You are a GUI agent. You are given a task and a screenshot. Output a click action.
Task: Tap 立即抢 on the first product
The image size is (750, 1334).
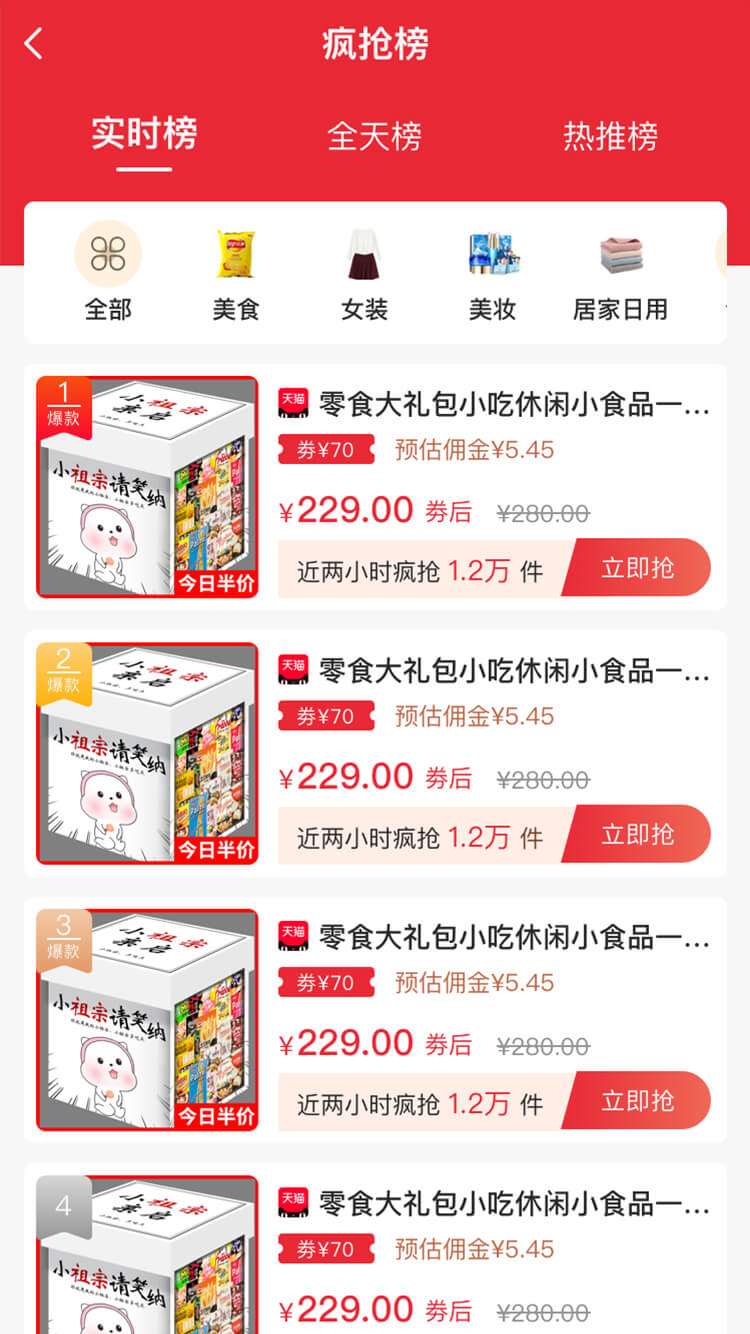(640, 567)
